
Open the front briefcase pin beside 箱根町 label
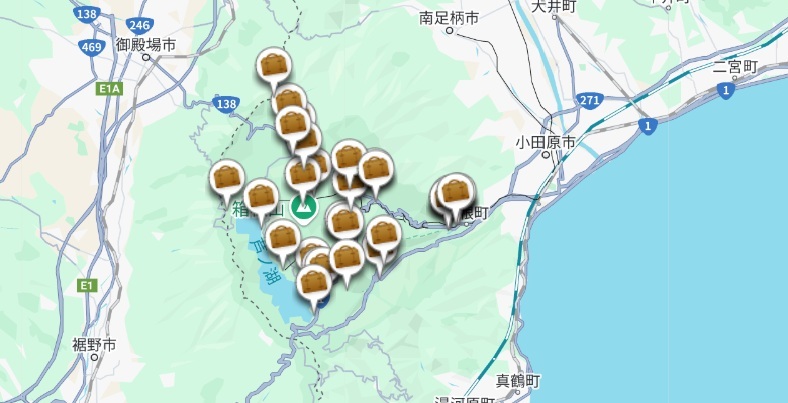pos(455,192)
